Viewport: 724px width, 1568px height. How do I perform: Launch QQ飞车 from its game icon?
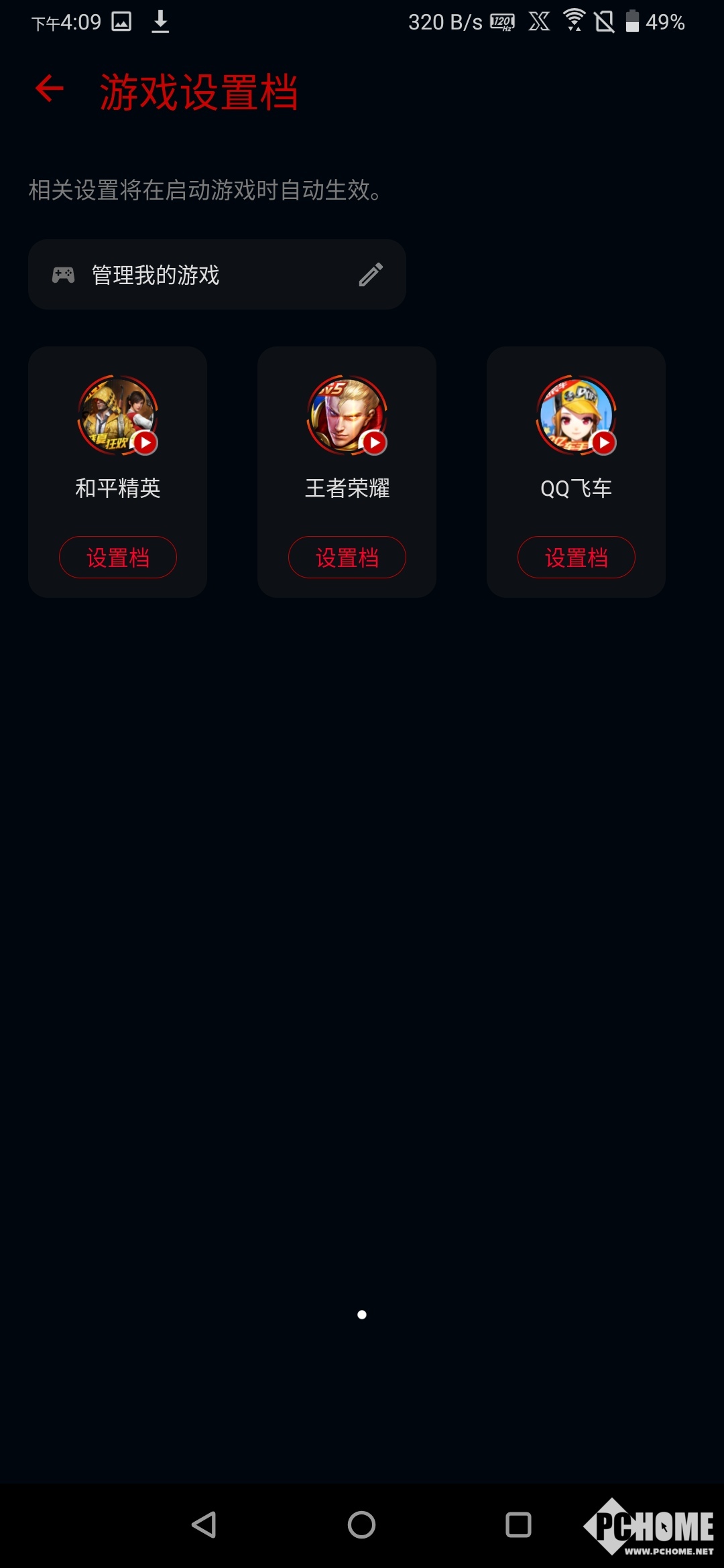[x=577, y=415]
